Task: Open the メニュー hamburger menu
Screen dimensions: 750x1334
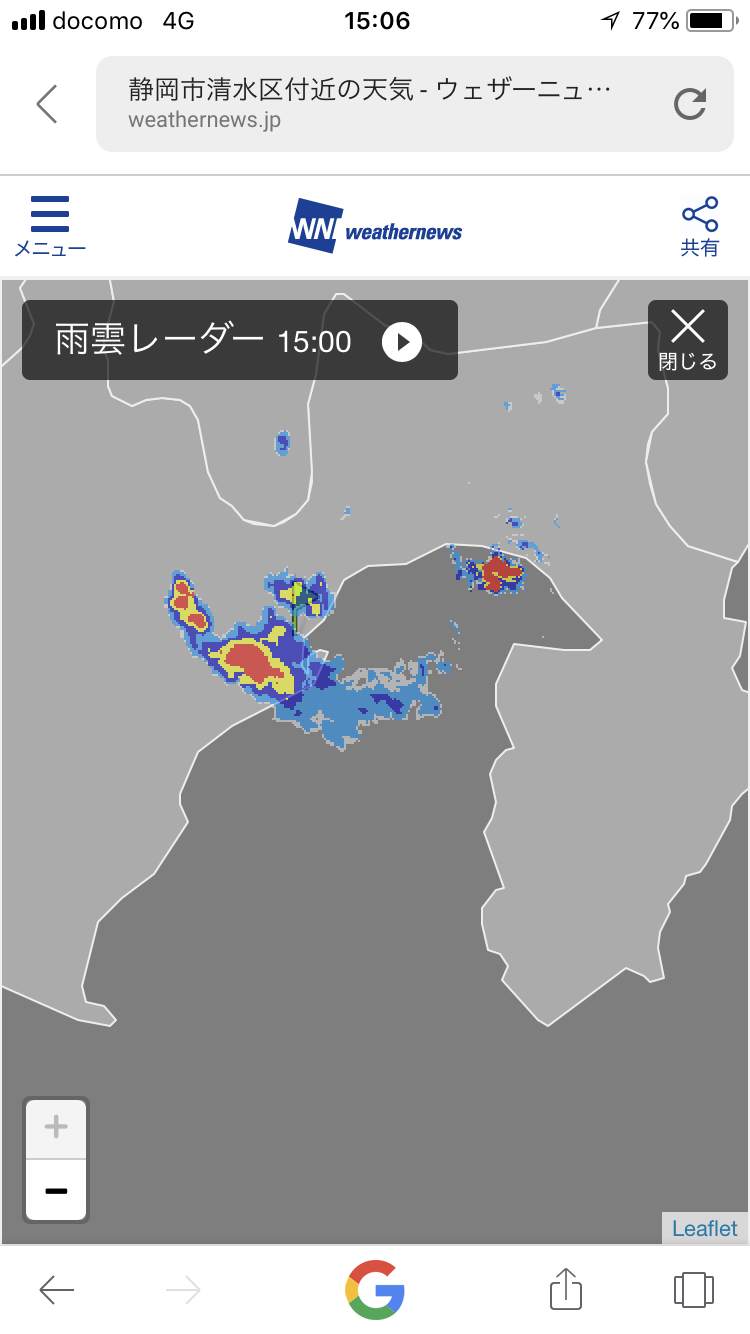Action: (50, 226)
